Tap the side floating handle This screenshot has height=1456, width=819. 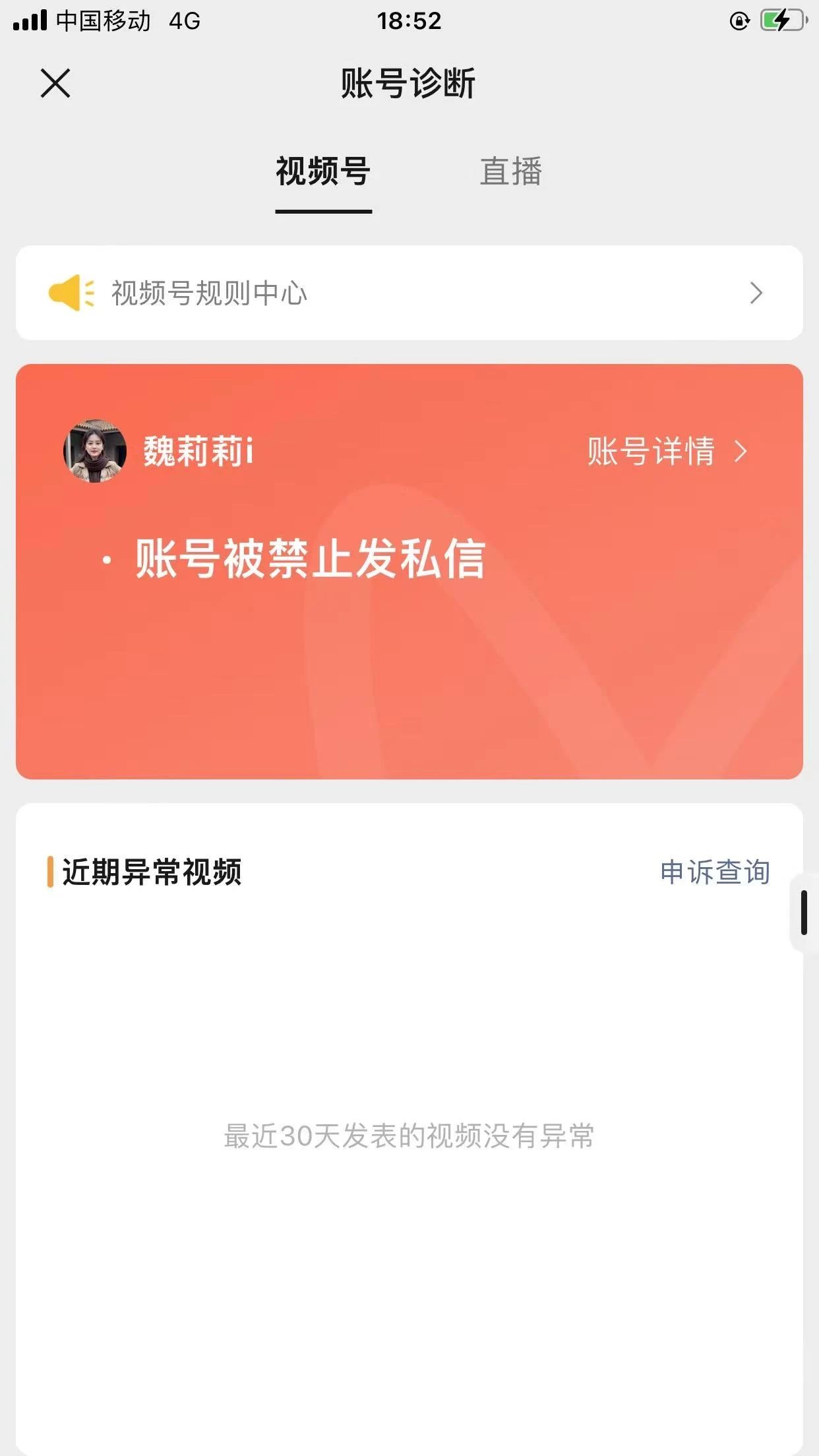tap(804, 913)
